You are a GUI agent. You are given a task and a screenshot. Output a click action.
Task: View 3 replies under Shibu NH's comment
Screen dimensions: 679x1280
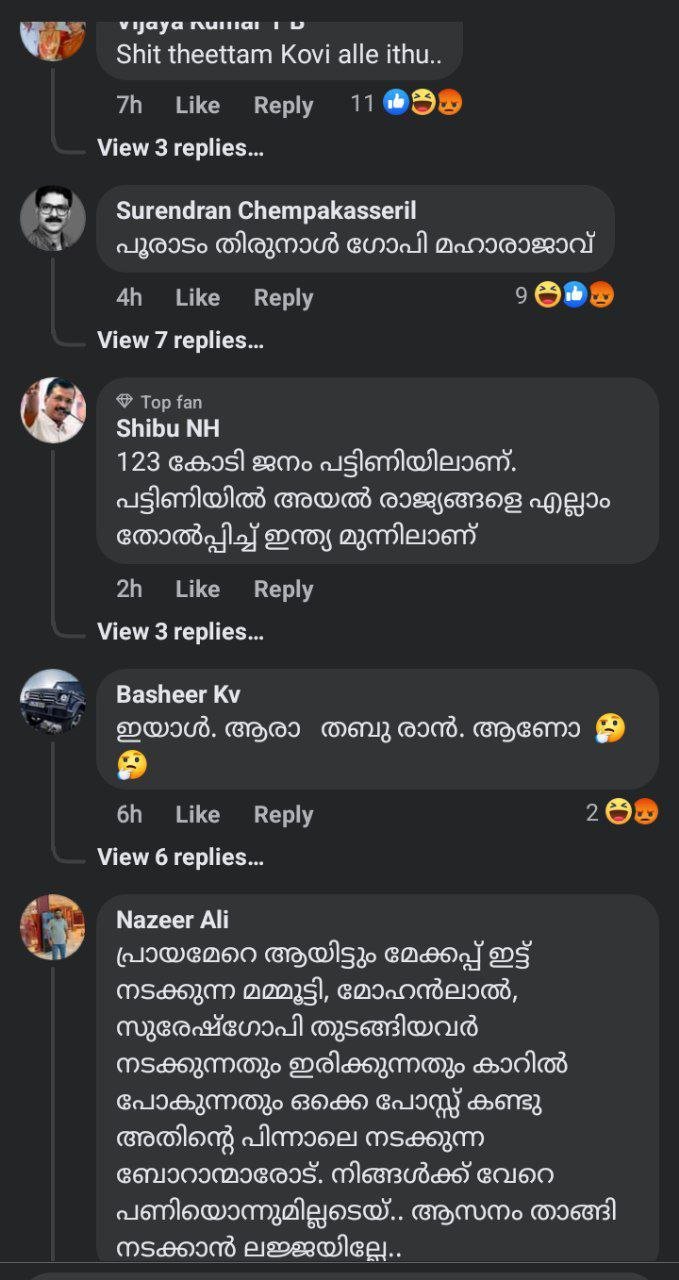click(x=180, y=632)
